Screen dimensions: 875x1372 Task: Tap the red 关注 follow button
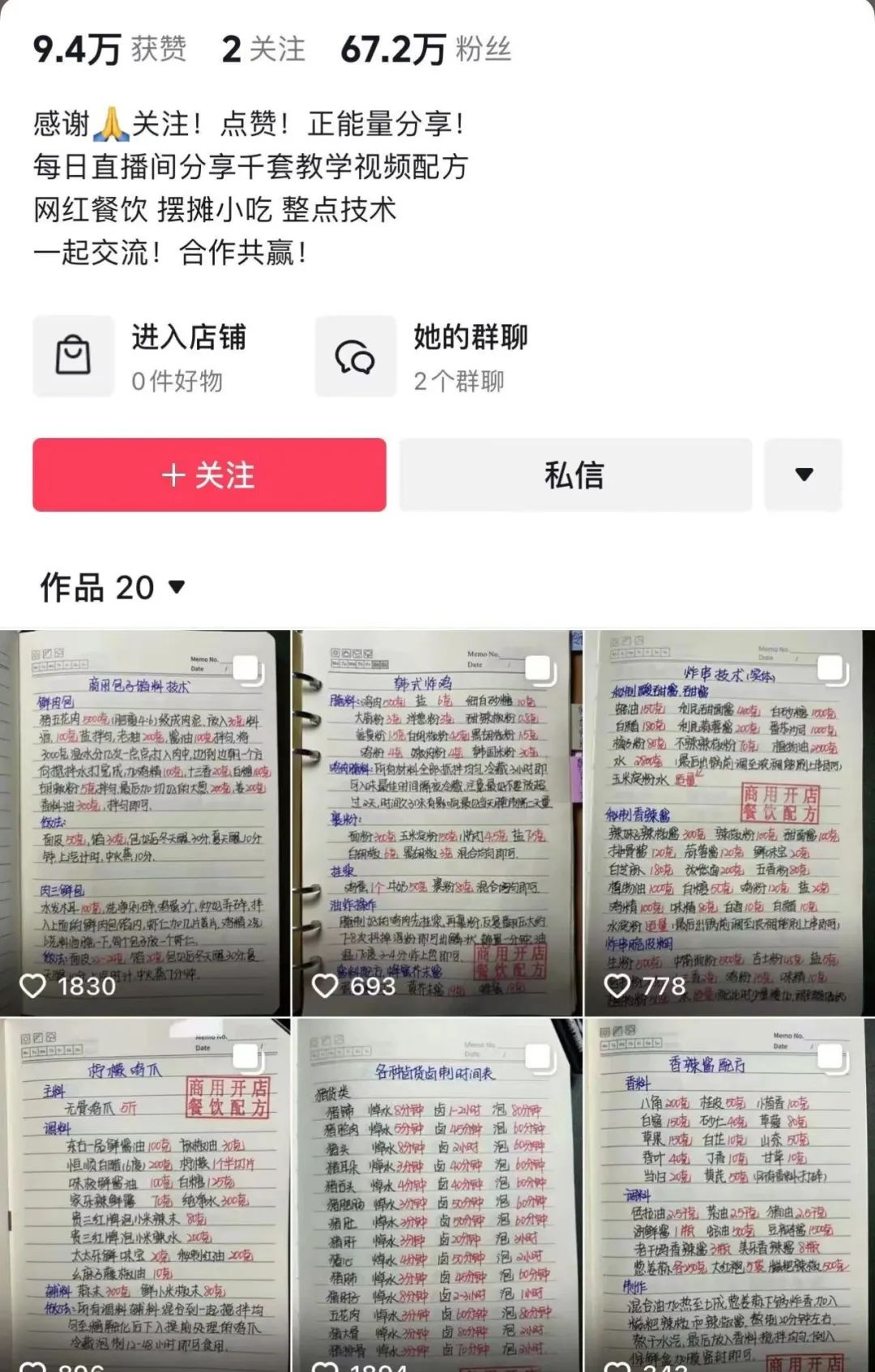pos(209,475)
